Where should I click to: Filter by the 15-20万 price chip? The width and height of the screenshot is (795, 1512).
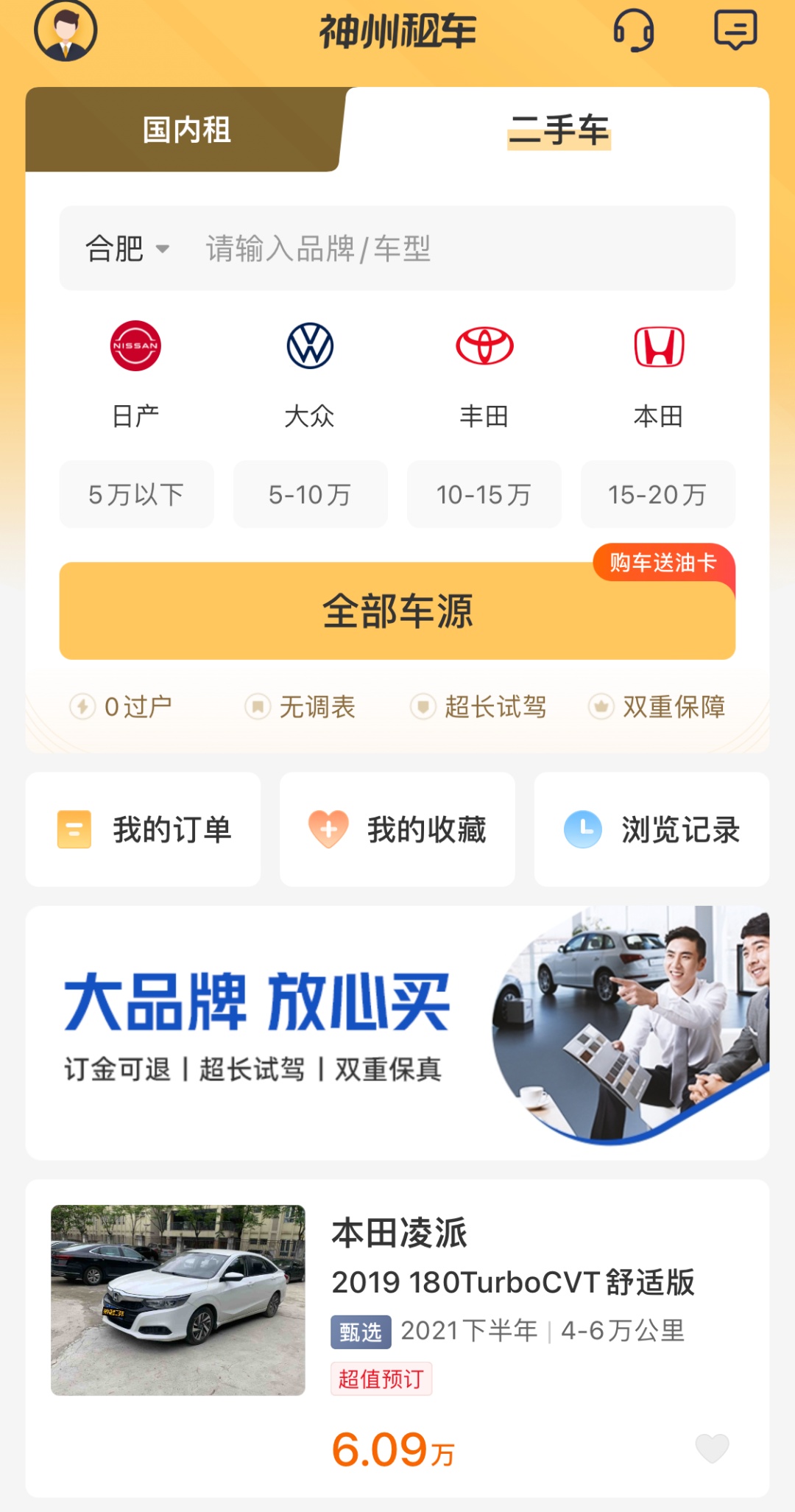657,494
